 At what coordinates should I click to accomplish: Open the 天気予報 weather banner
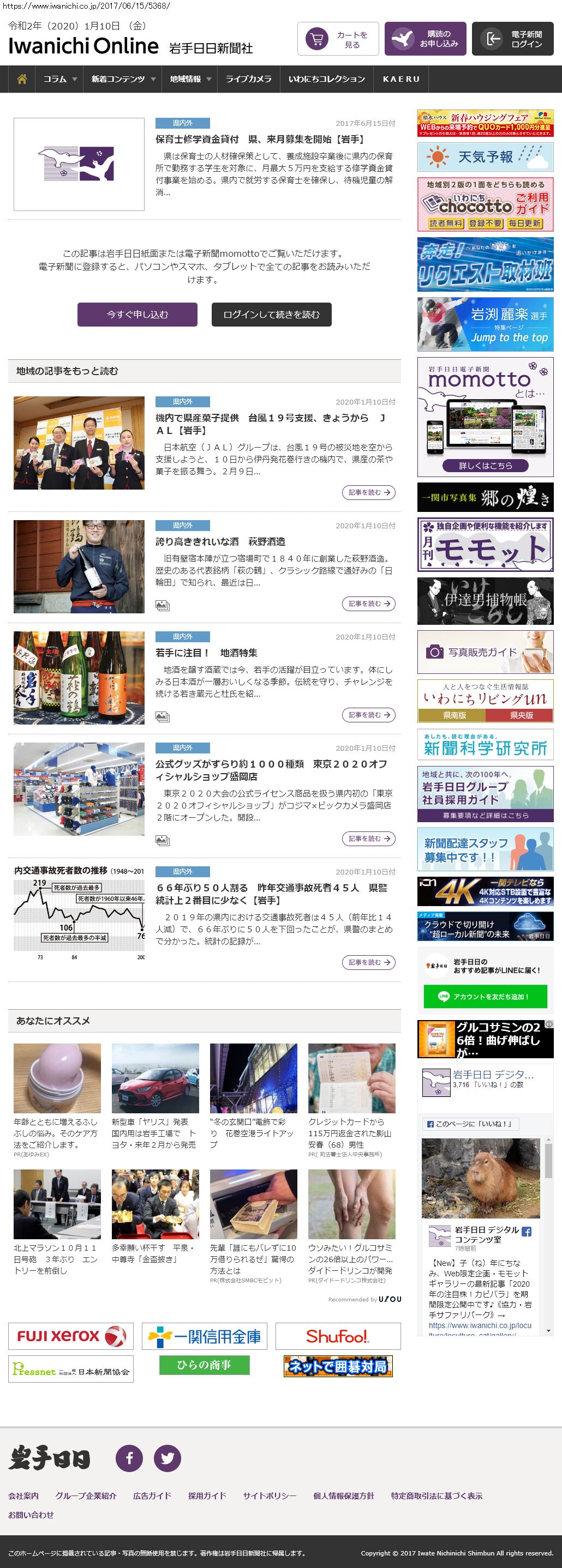tap(485, 157)
